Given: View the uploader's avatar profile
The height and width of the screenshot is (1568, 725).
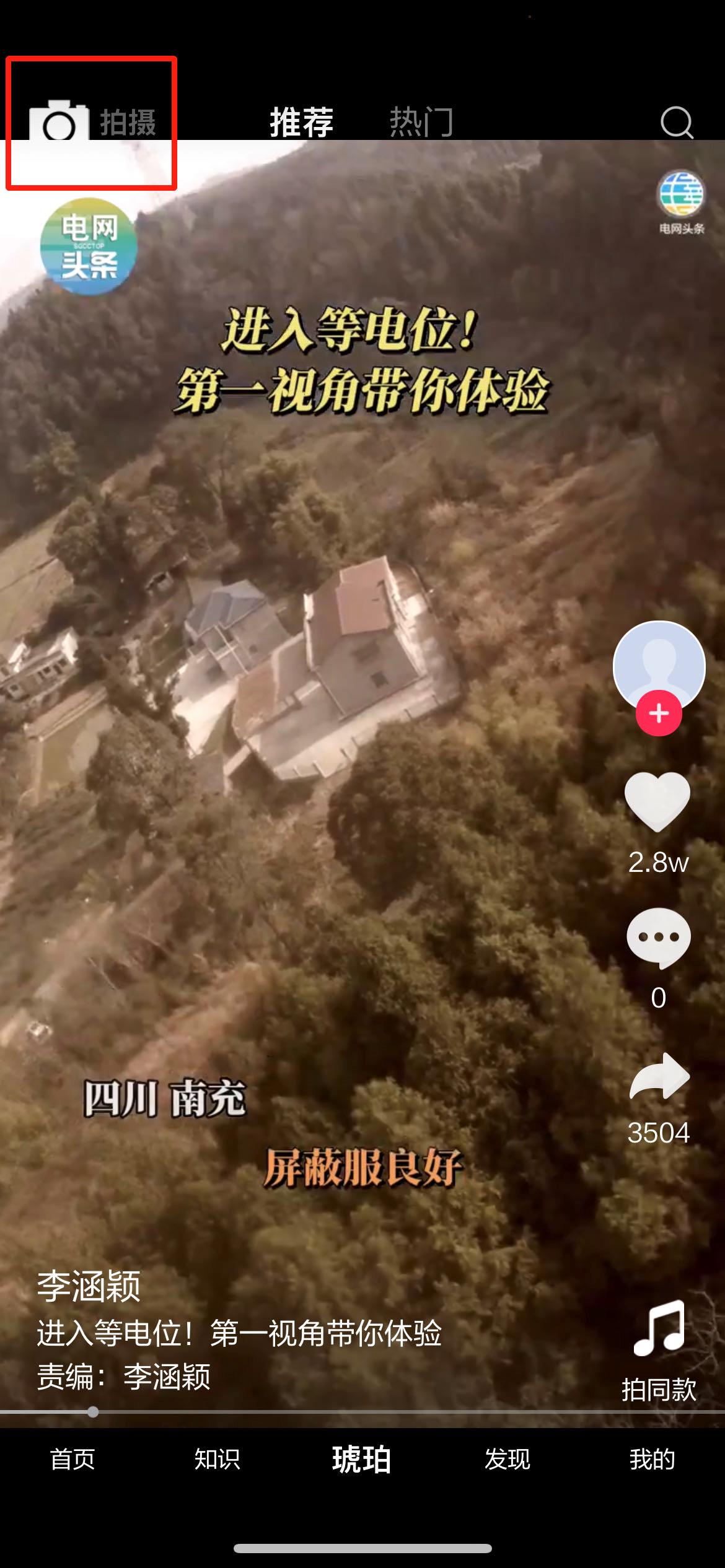Looking at the screenshot, I should (x=659, y=666).
